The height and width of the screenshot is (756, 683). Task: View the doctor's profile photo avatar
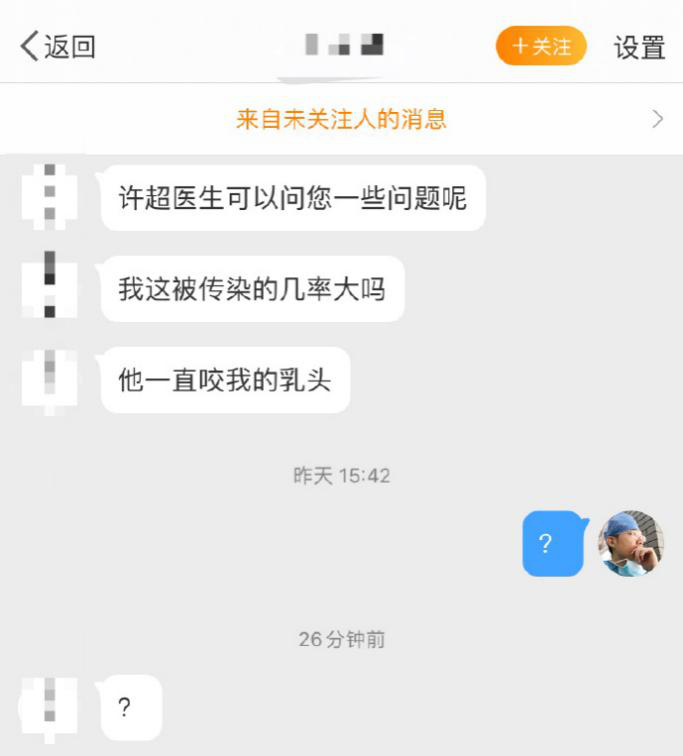click(x=631, y=544)
